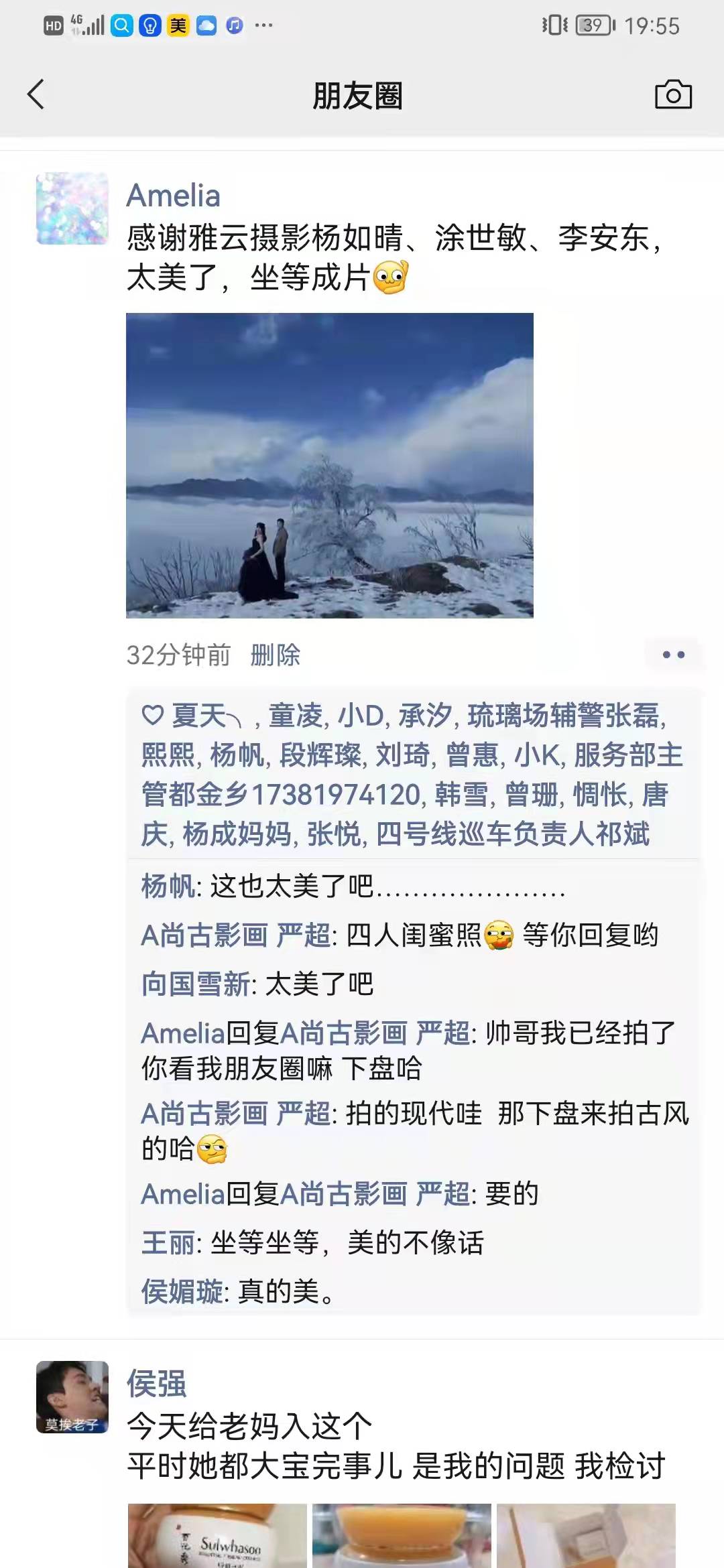Open the camera to post a moment
The height and width of the screenshot is (1568, 724).
click(x=673, y=94)
